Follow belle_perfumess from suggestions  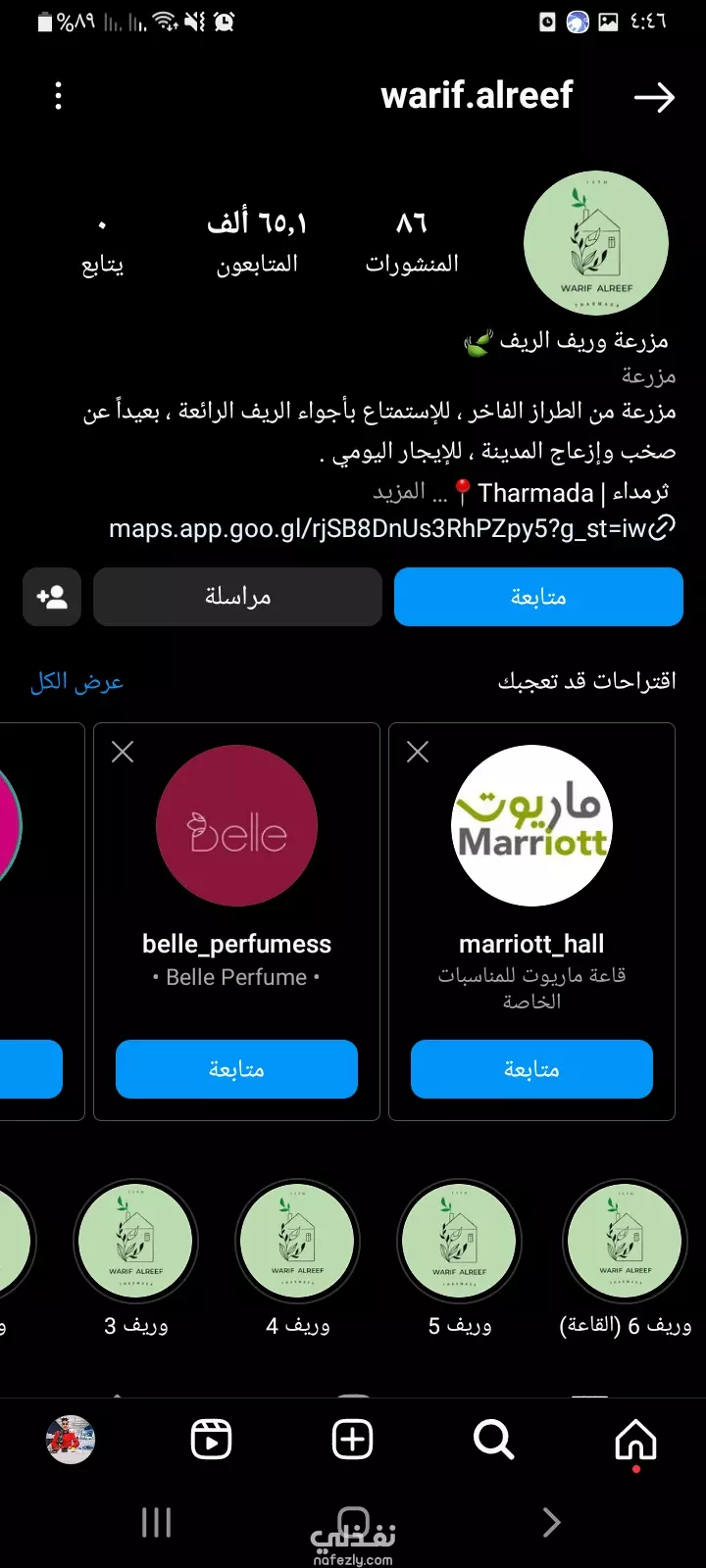[236, 1069]
